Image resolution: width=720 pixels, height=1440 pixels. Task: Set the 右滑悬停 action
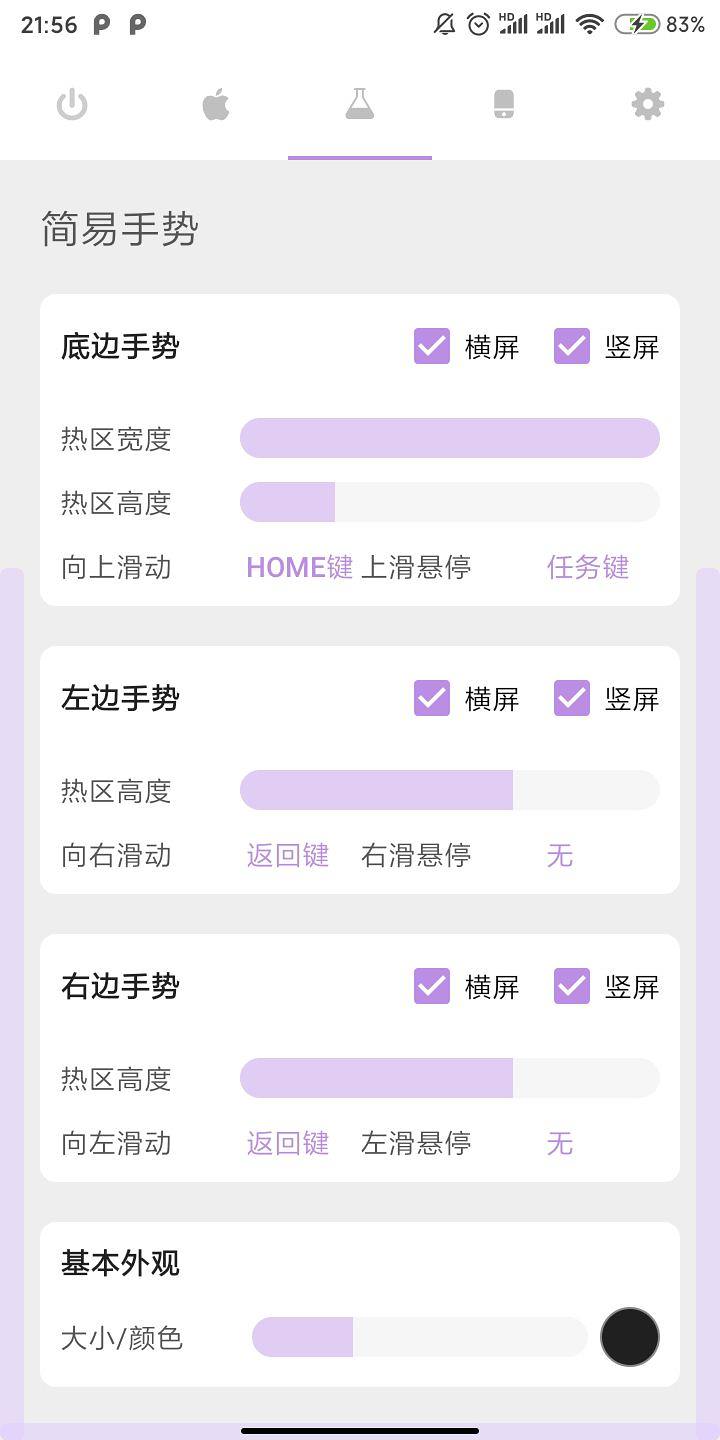(560, 855)
